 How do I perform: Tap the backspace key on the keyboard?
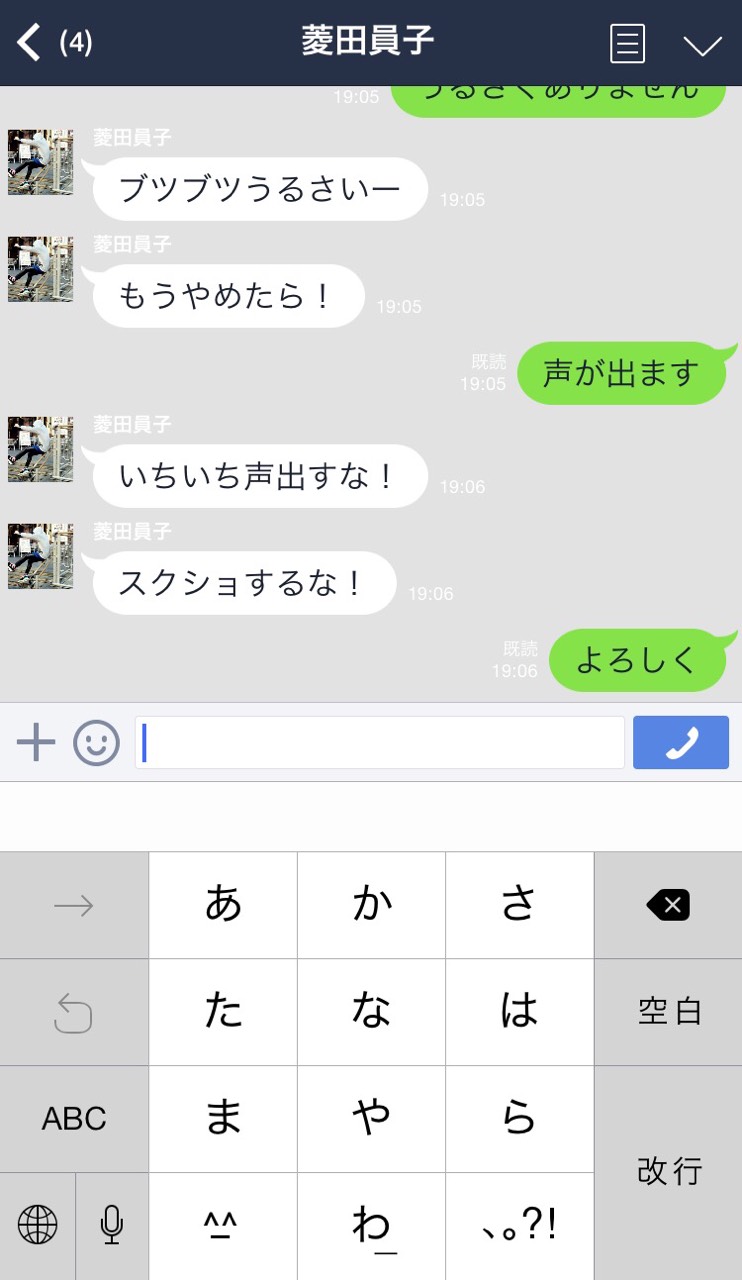(668, 906)
